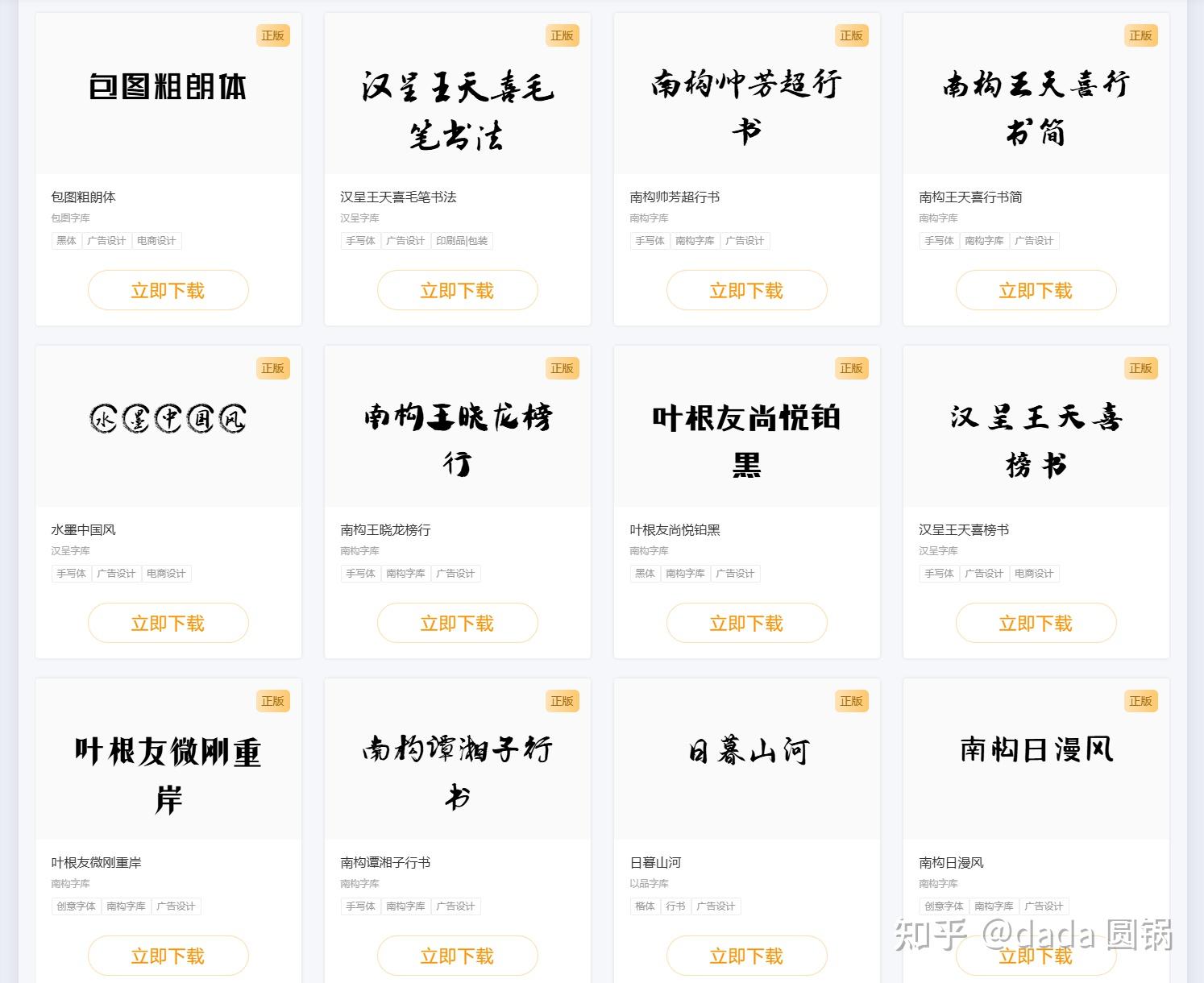Select the 电商设计 tag under 包图粗朗体
Image resolution: width=1204 pixels, height=983 pixels.
point(156,240)
